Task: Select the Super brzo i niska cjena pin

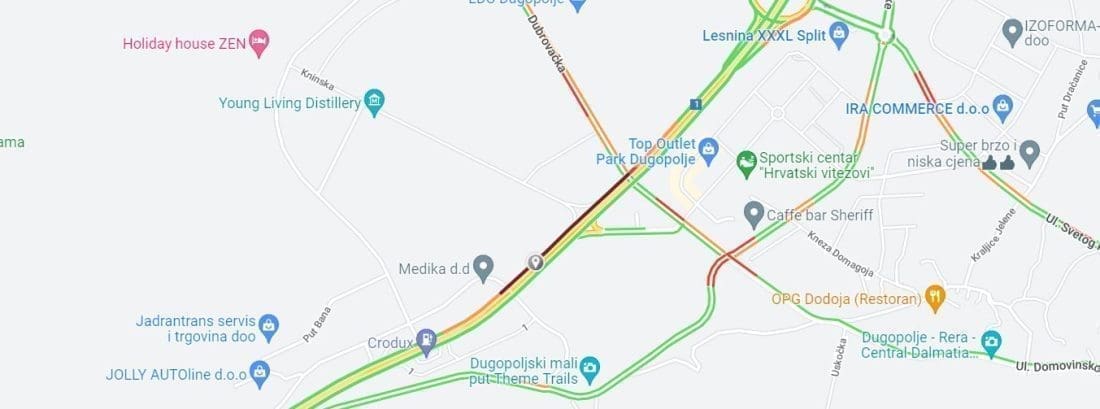Action: click(1030, 152)
